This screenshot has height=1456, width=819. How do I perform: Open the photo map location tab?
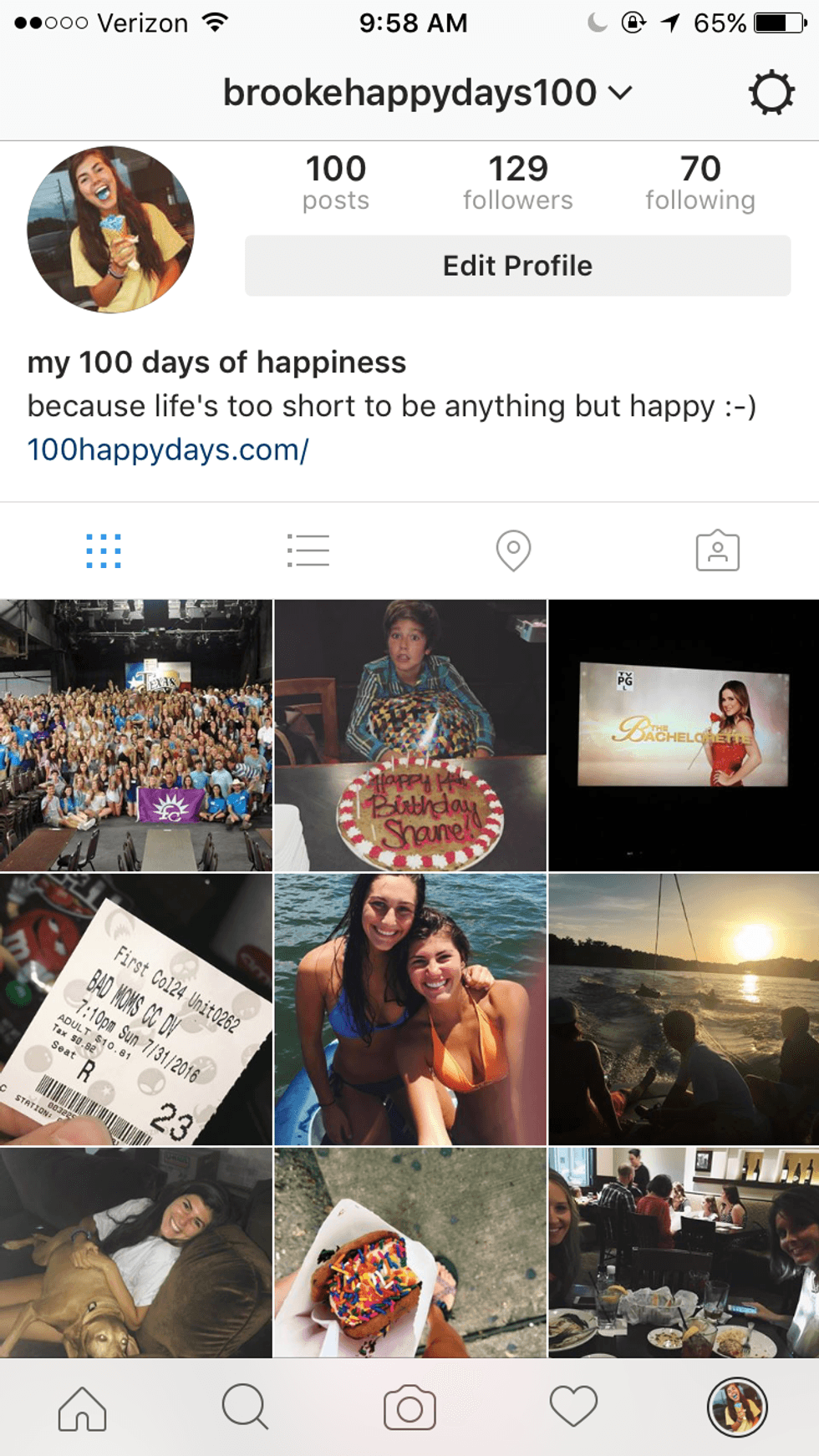pyautogui.click(x=513, y=551)
